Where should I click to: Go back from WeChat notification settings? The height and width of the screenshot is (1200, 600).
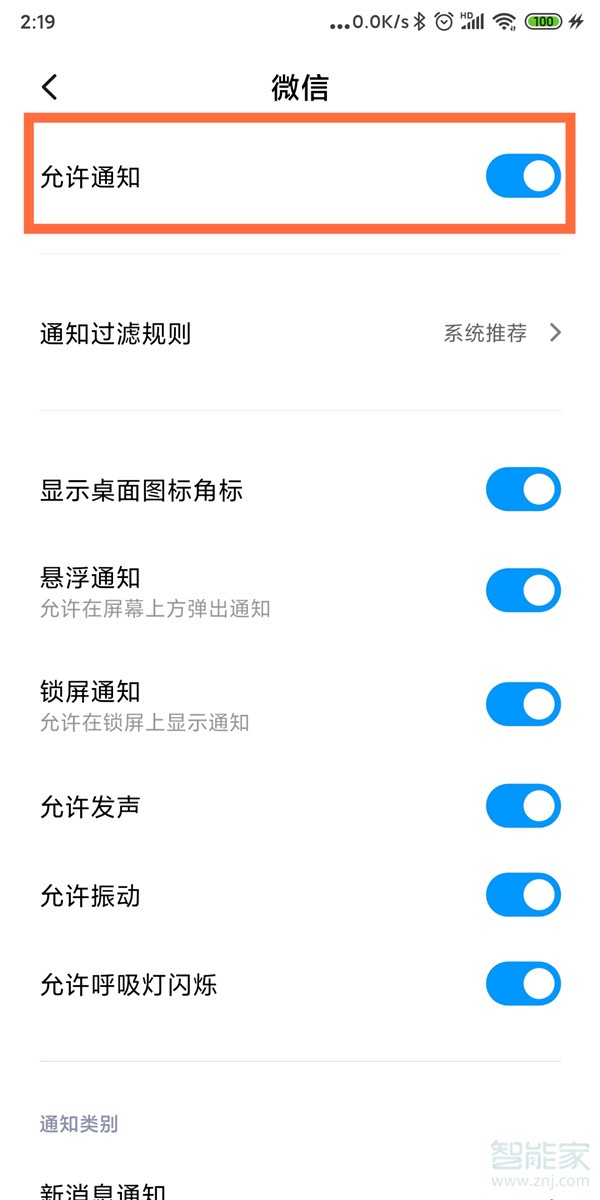pos(50,88)
